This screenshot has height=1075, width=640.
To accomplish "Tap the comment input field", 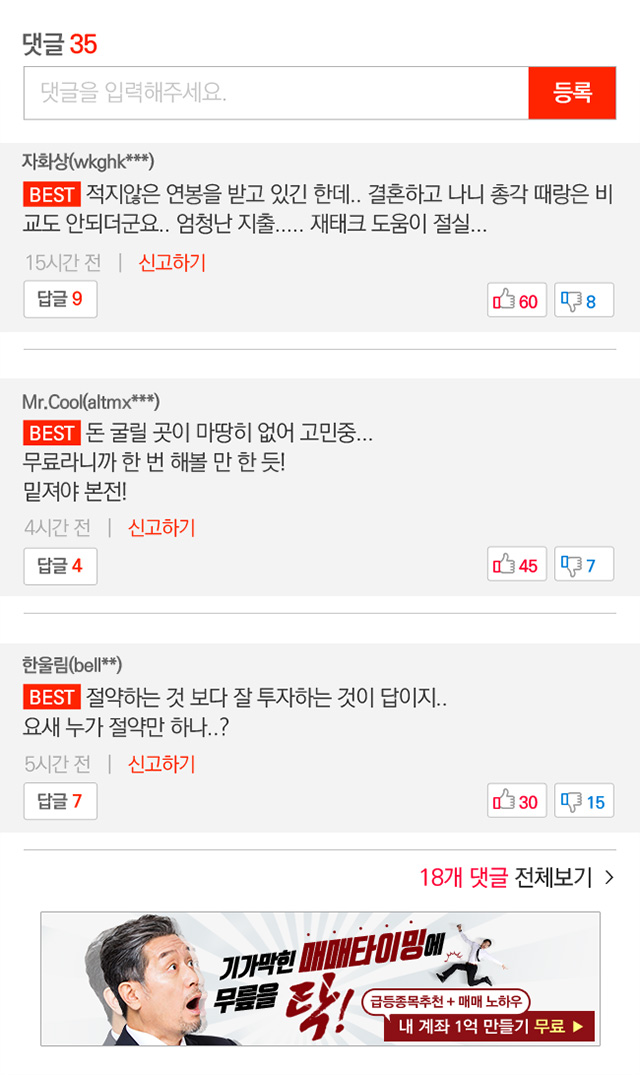I will coord(276,93).
